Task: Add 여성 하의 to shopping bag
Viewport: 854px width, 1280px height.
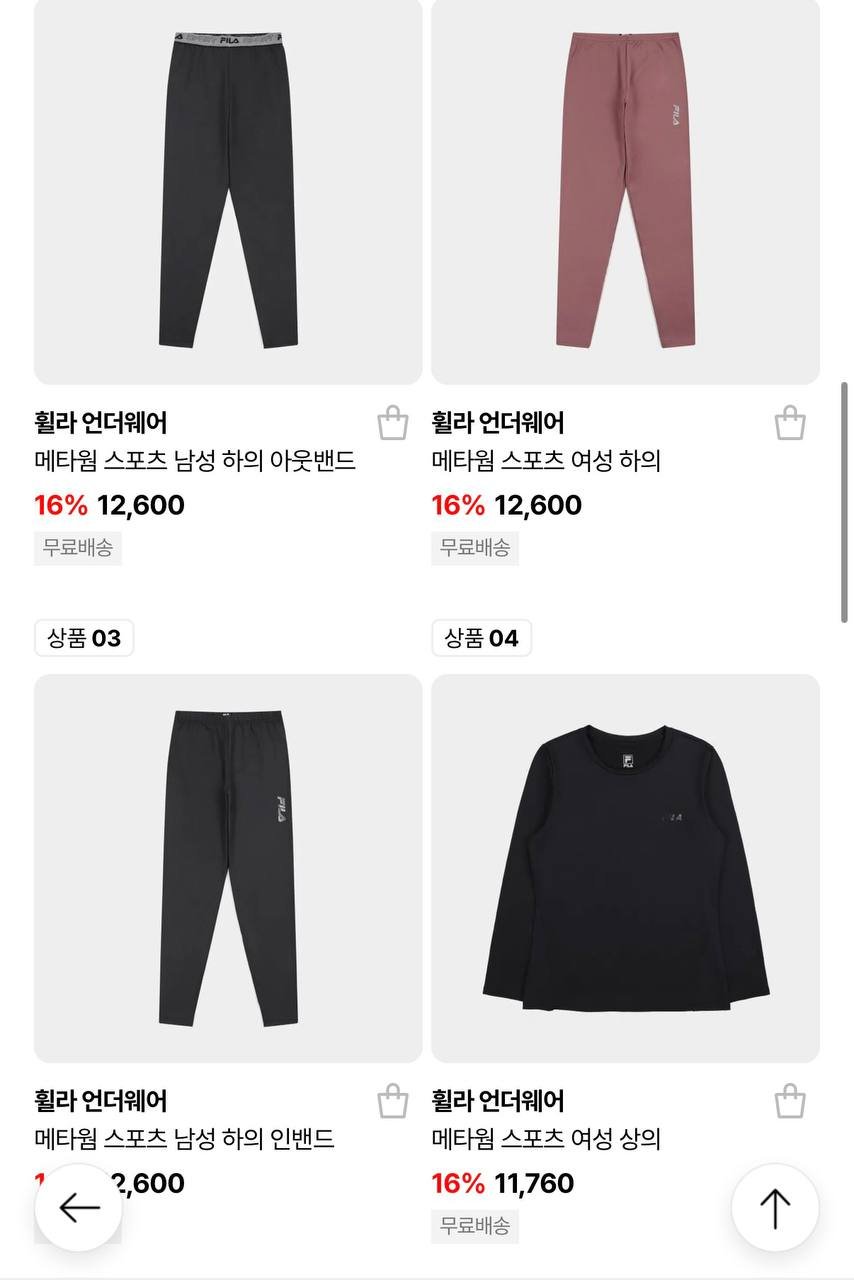Action: click(790, 423)
